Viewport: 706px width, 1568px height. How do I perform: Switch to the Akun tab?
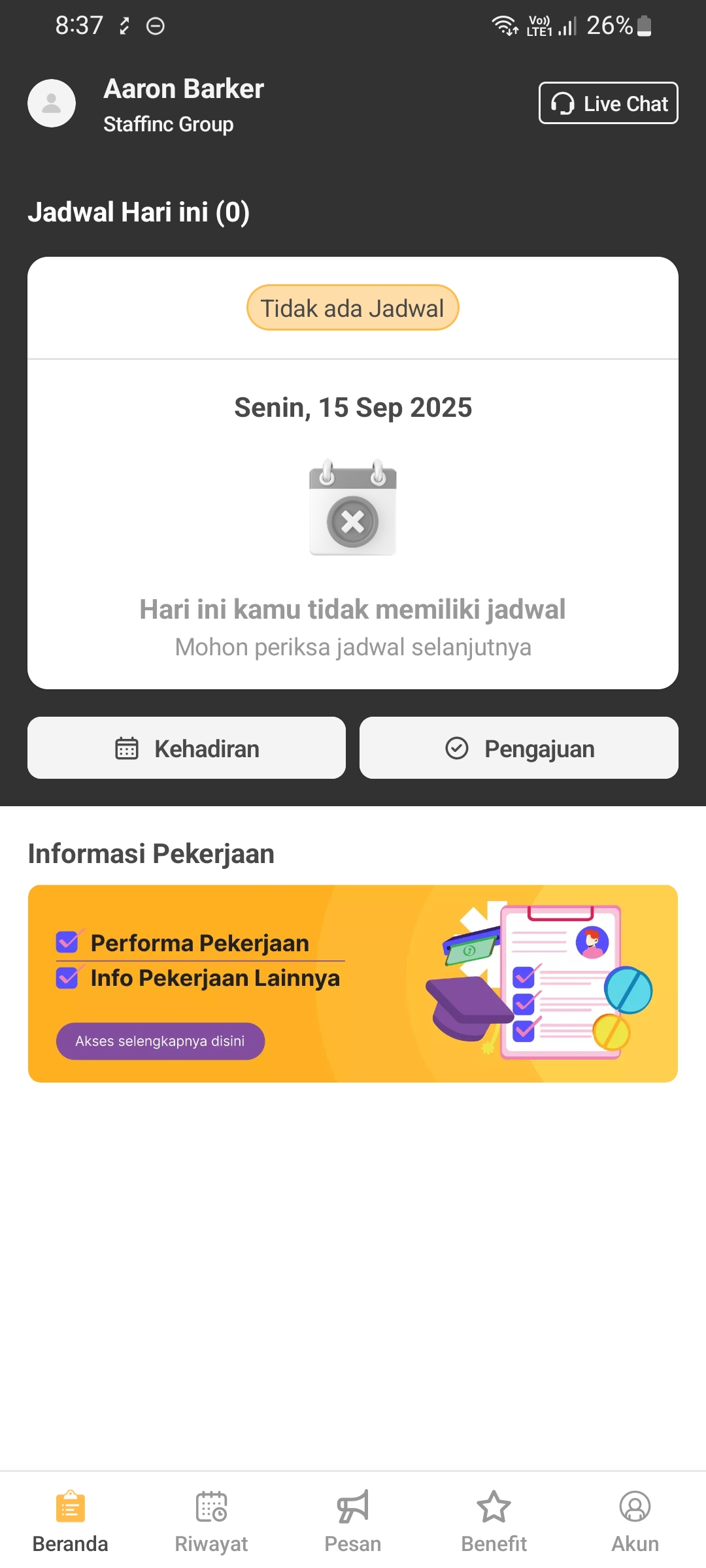[635, 1522]
